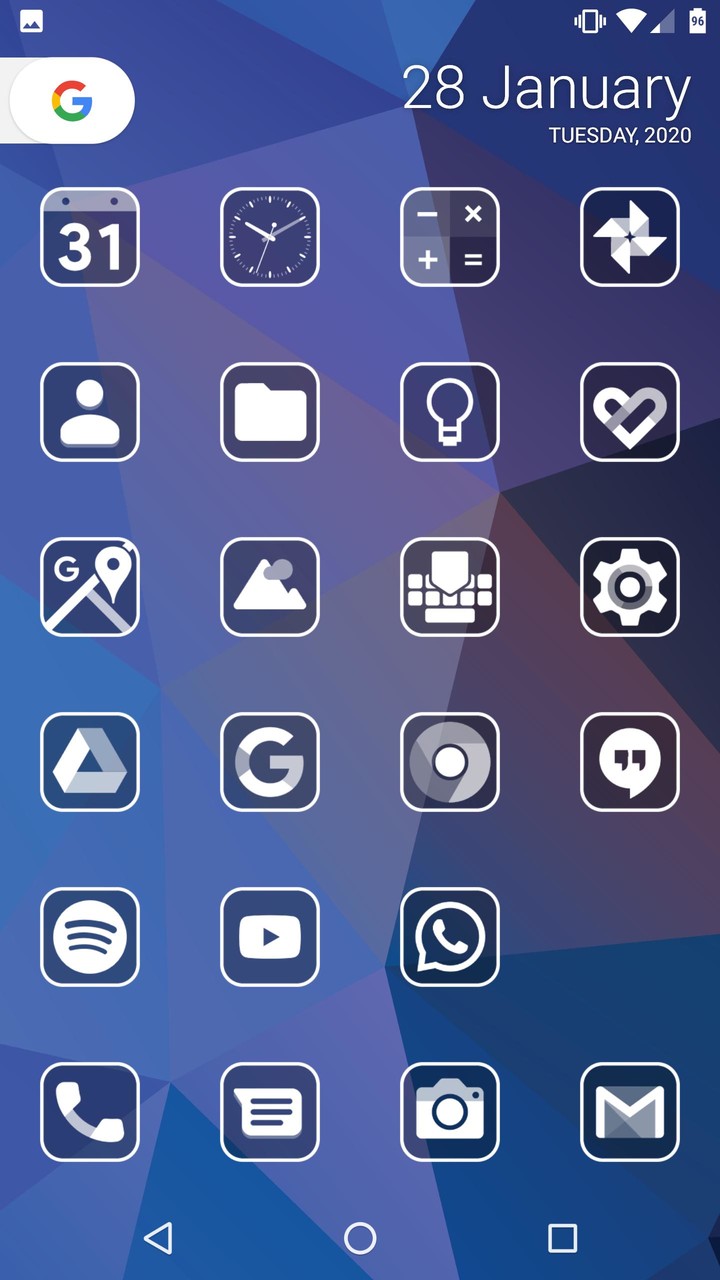
Task: Launch Google Maps
Action: point(90,587)
